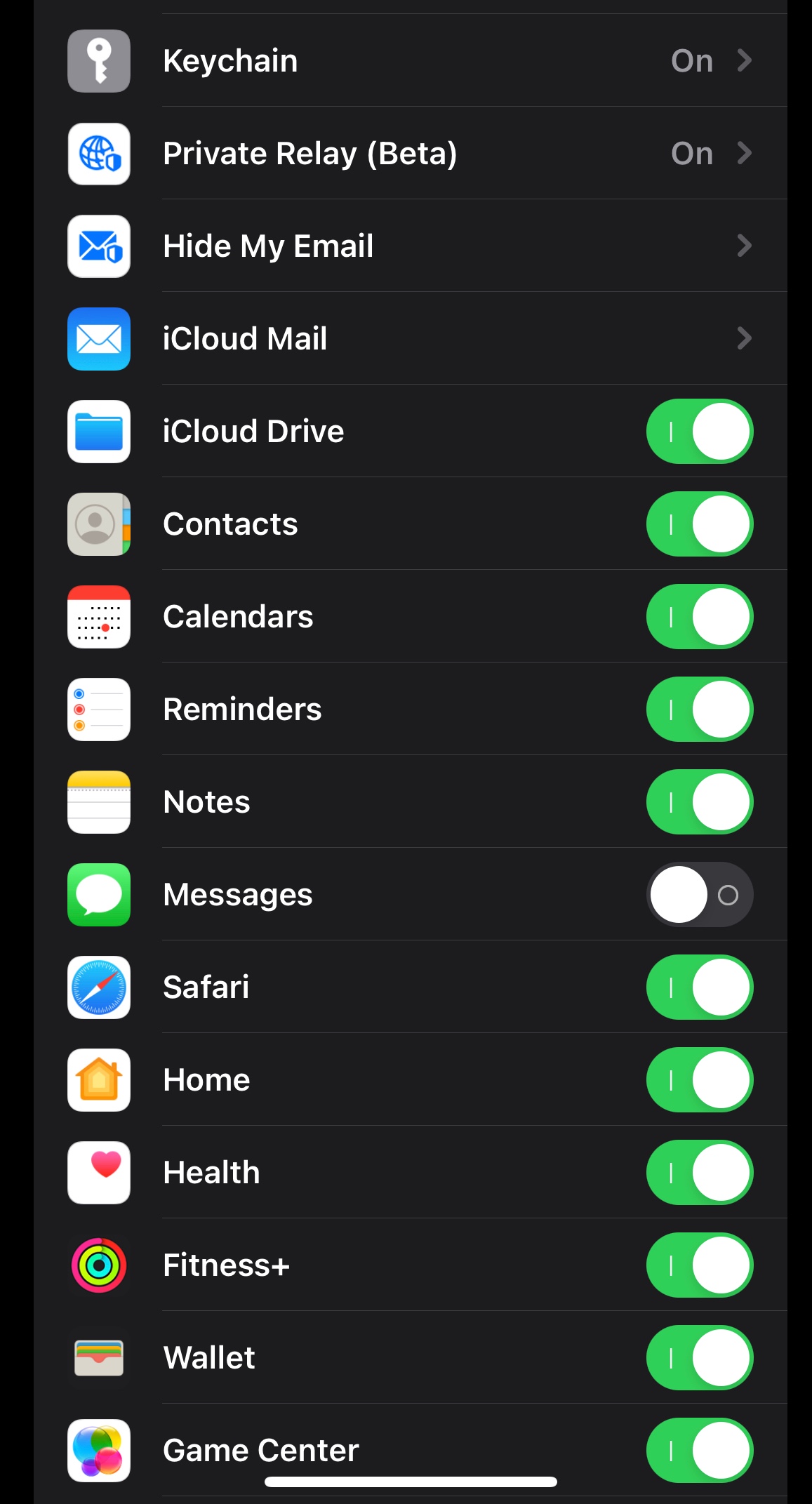
Task: Open iCloud Mail settings
Action: [x=411, y=338]
